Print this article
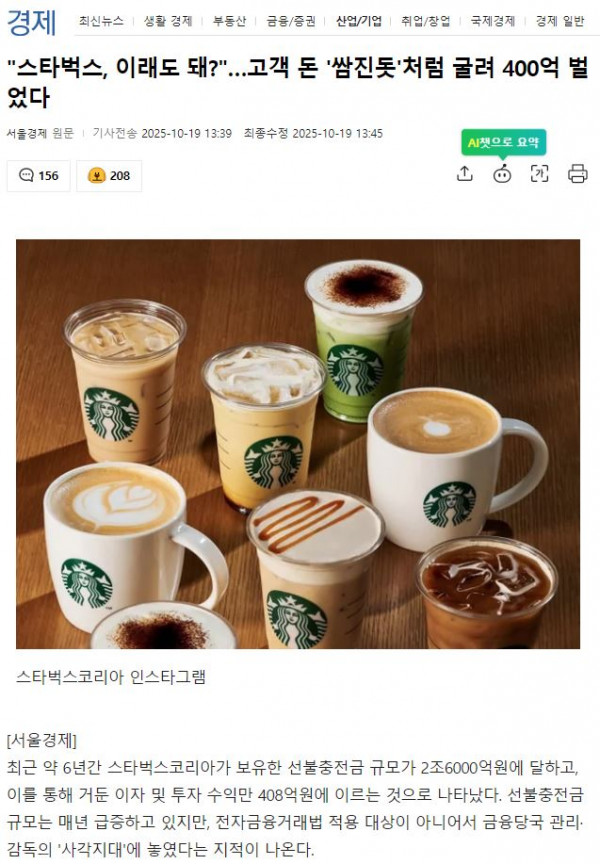The height and width of the screenshot is (864, 600). click(x=577, y=174)
